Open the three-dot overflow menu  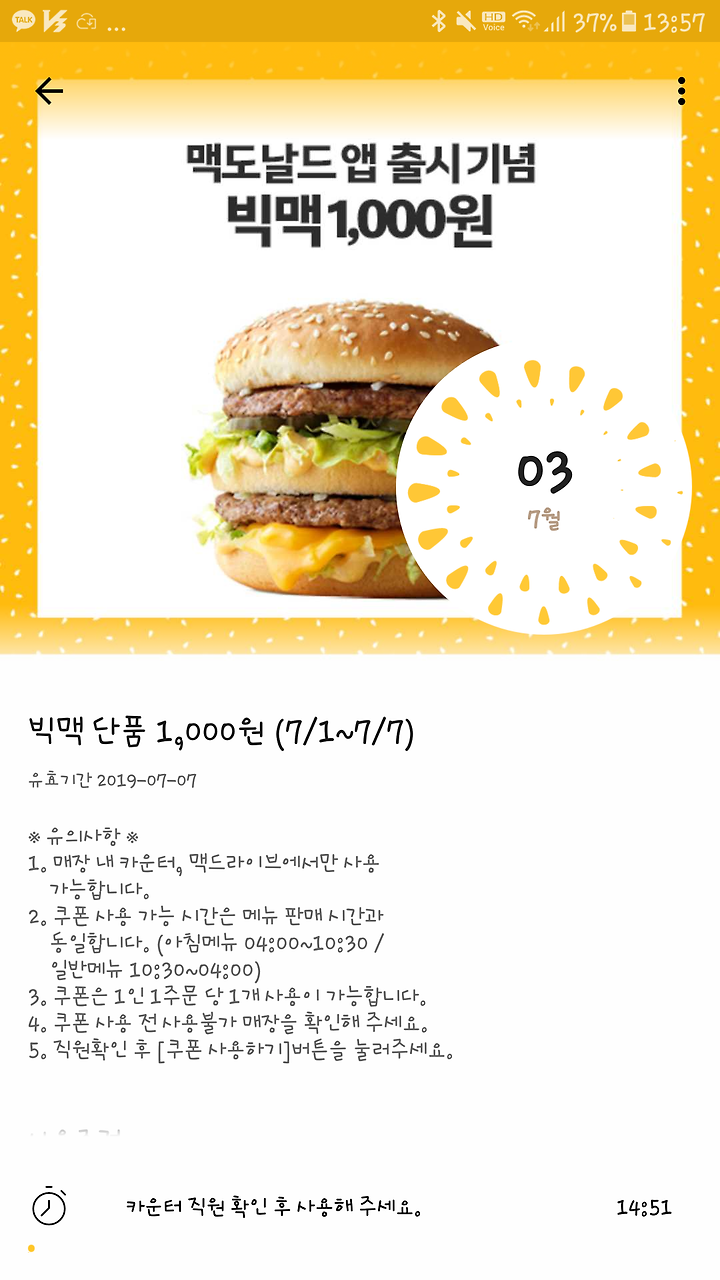(x=681, y=91)
